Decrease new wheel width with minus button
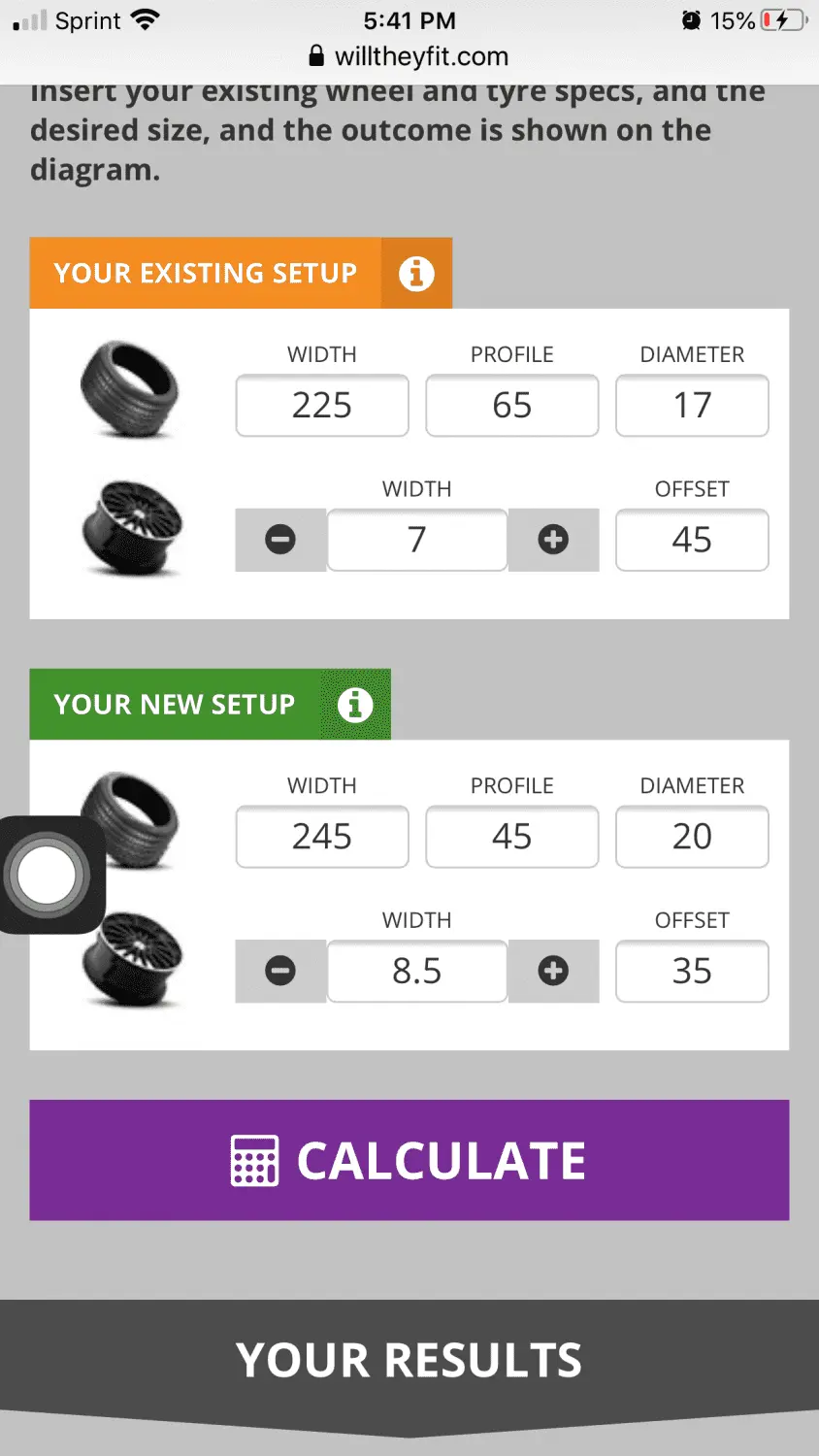 coord(280,971)
